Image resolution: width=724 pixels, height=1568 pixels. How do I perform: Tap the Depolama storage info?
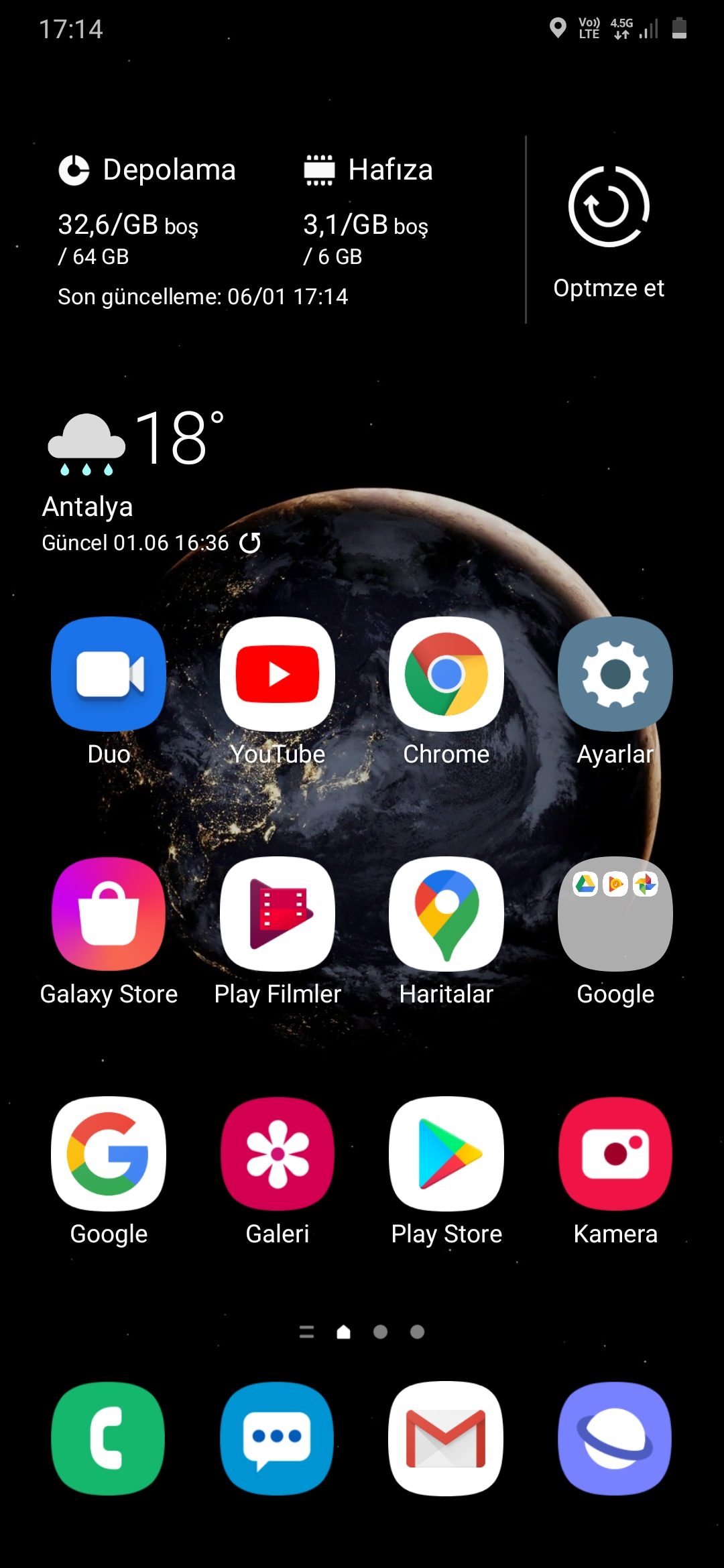click(147, 211)
